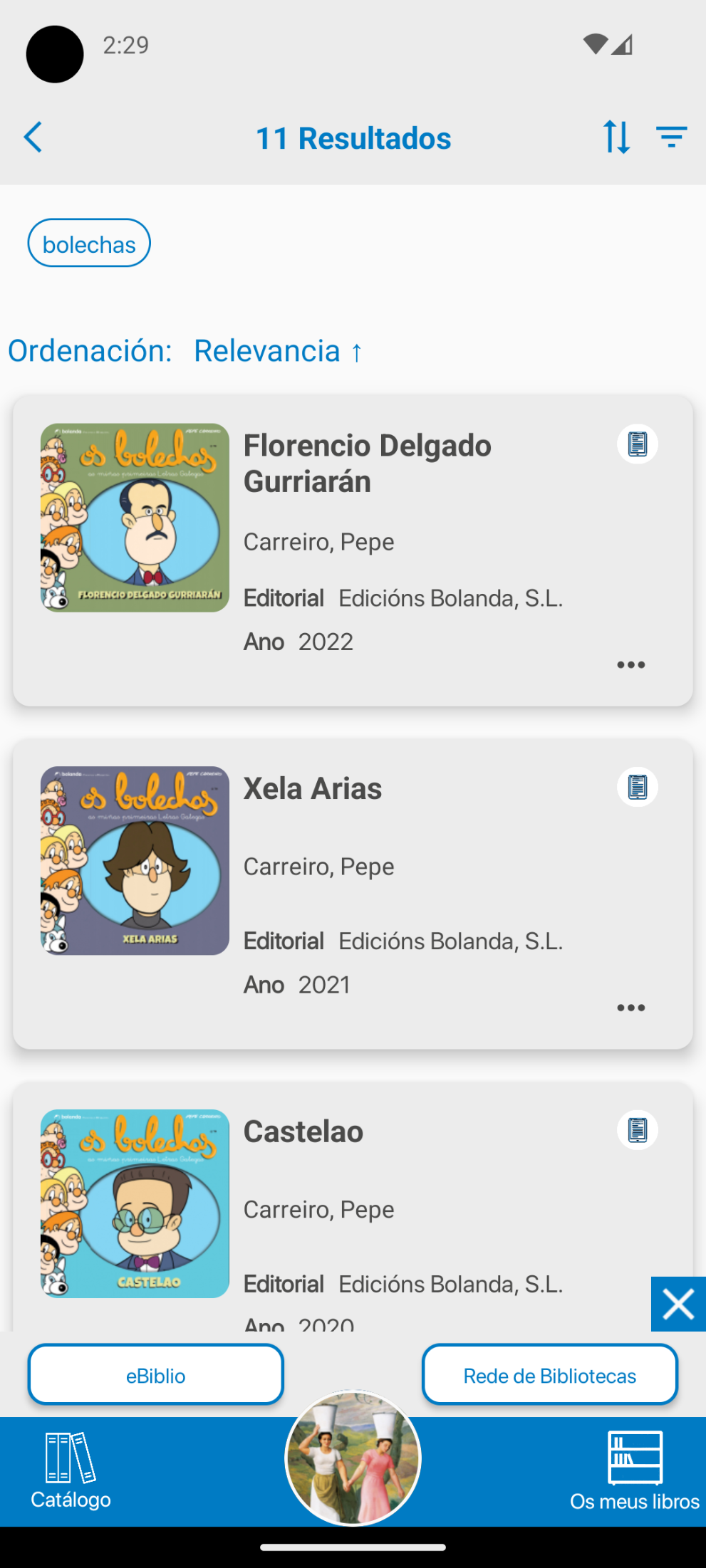Viewport: 706px width, 1568px height.
Task: Remove the bolechas search filter chip
Action: [88, 243]
